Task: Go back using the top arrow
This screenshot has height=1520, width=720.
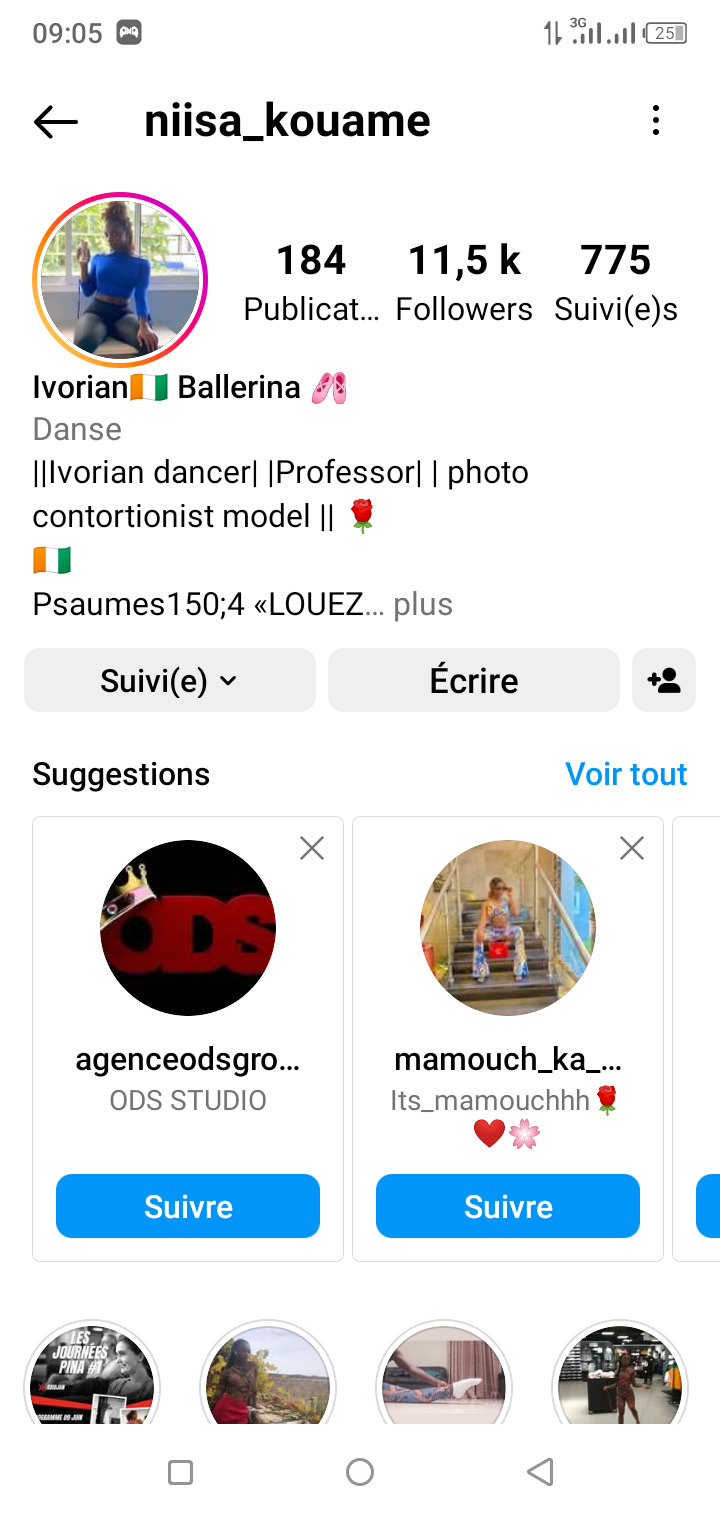Action: pyautogui.click(x=56, y=122)
